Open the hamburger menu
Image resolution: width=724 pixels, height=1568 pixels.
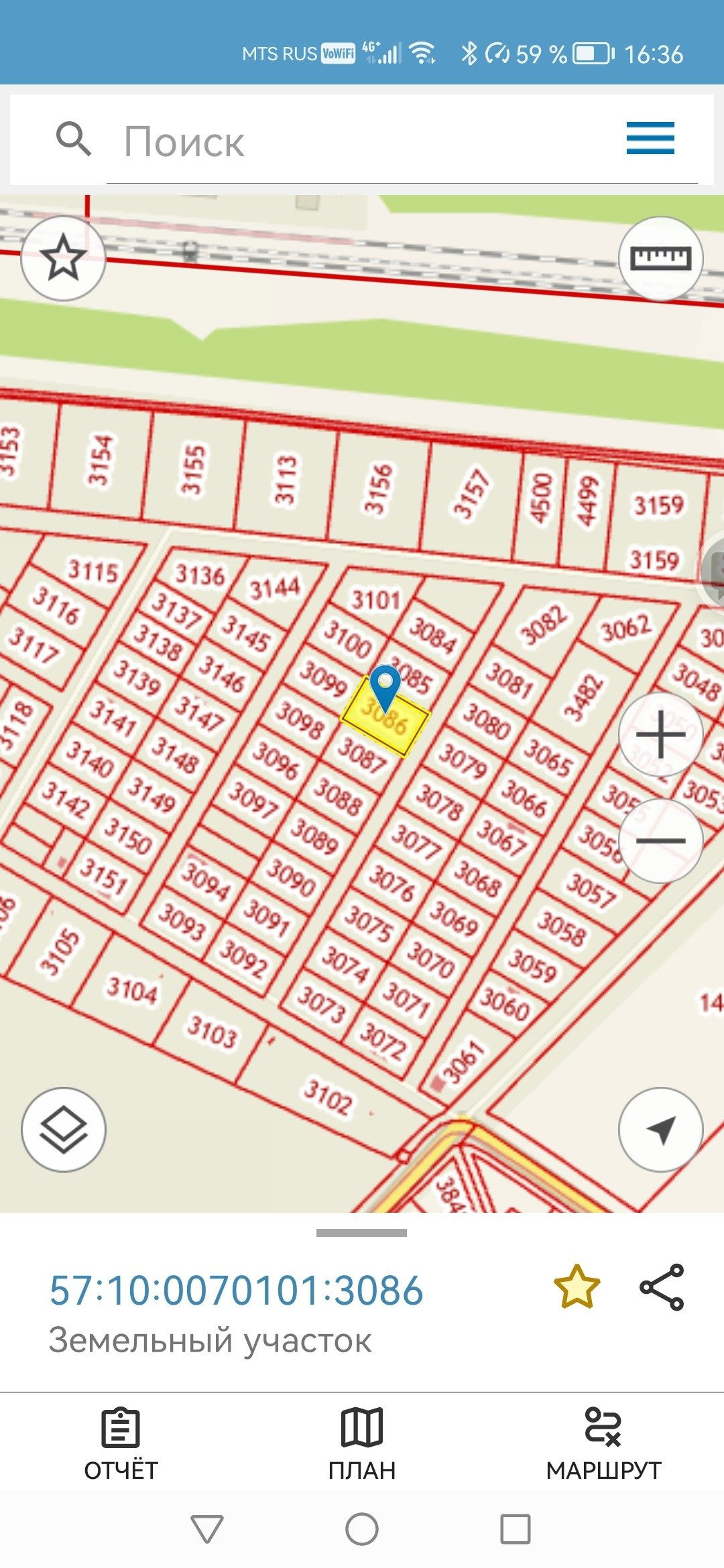coord(650,138)
